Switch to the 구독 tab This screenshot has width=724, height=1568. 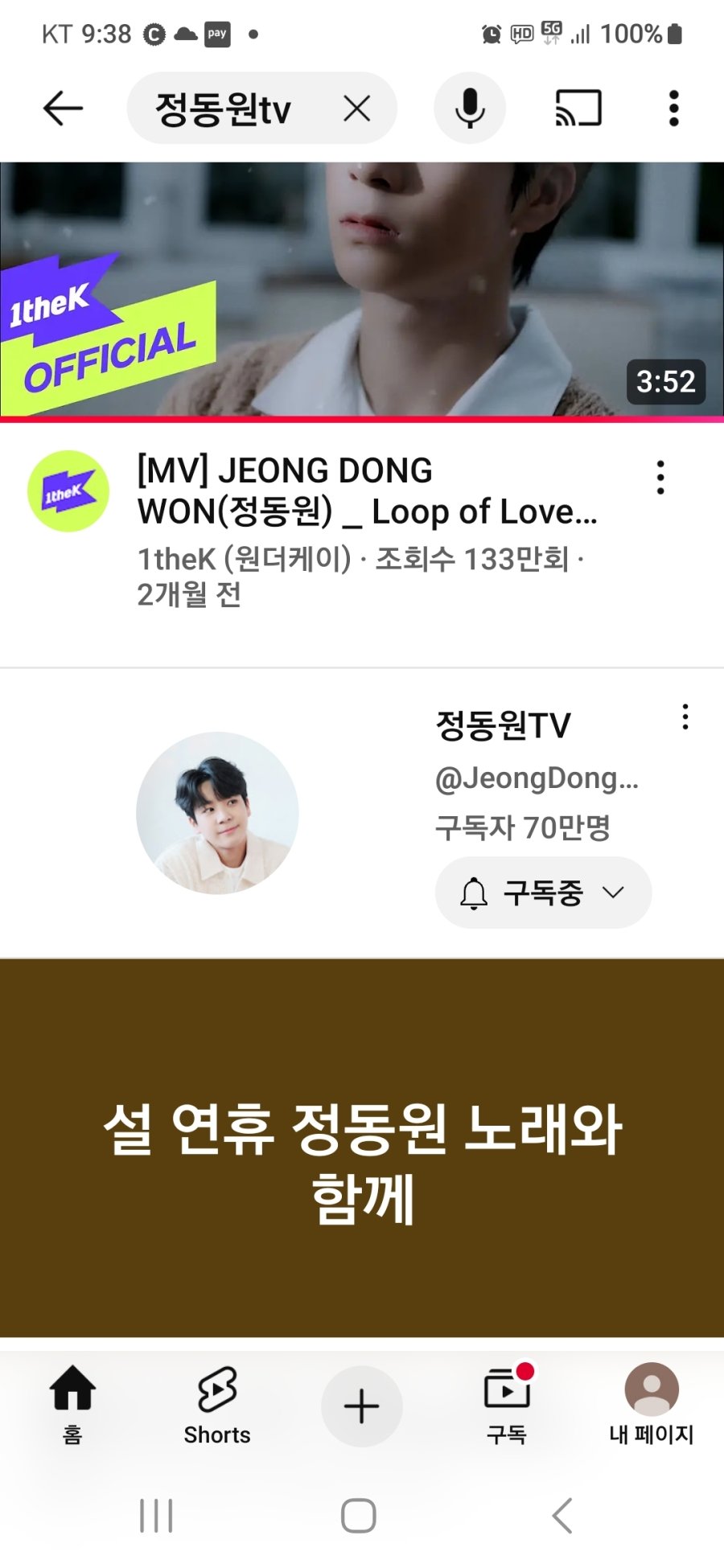(x=507, y=1405)
